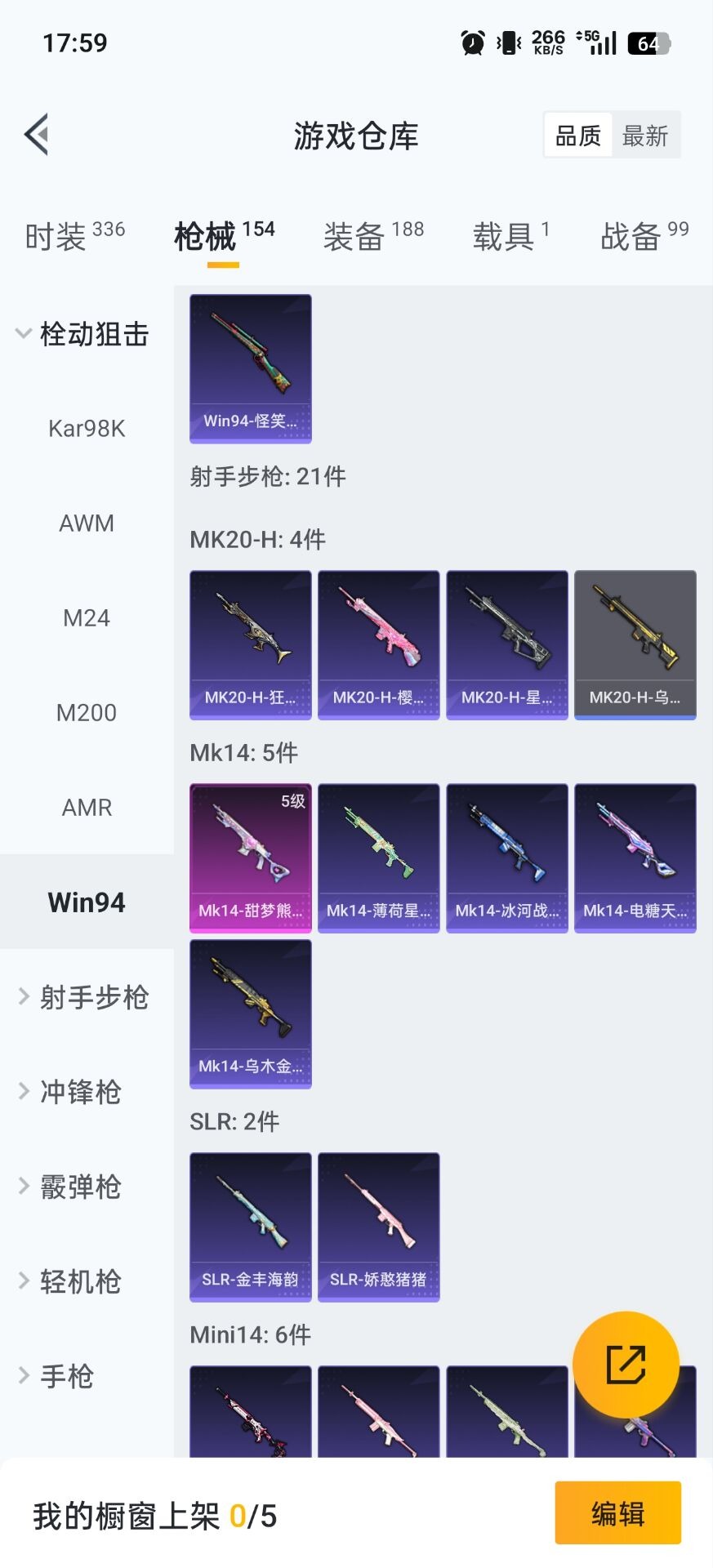Open the Mk14-甜梦熊 weapon card

250,857
